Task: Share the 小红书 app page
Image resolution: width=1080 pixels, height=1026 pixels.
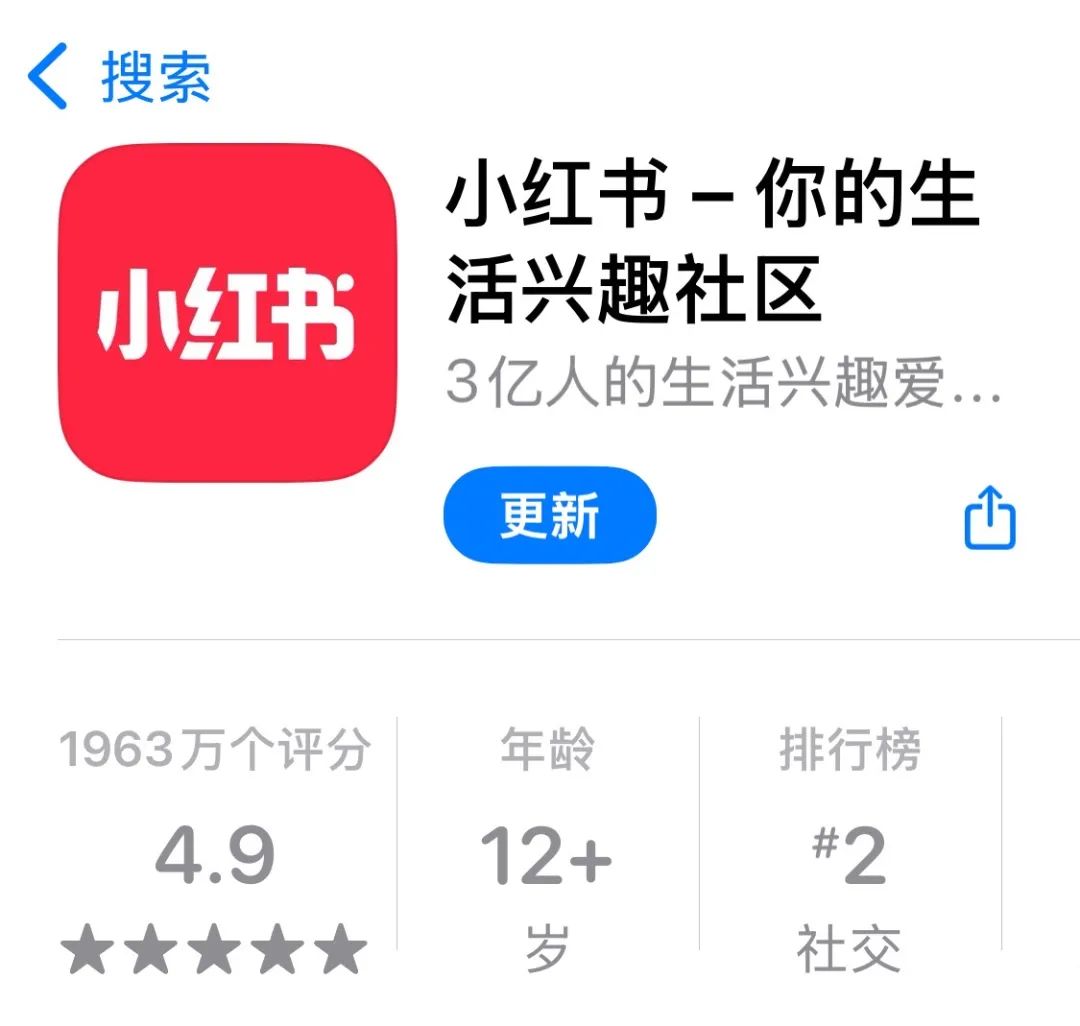Action: pyautogui.click(x=989, y=518)
